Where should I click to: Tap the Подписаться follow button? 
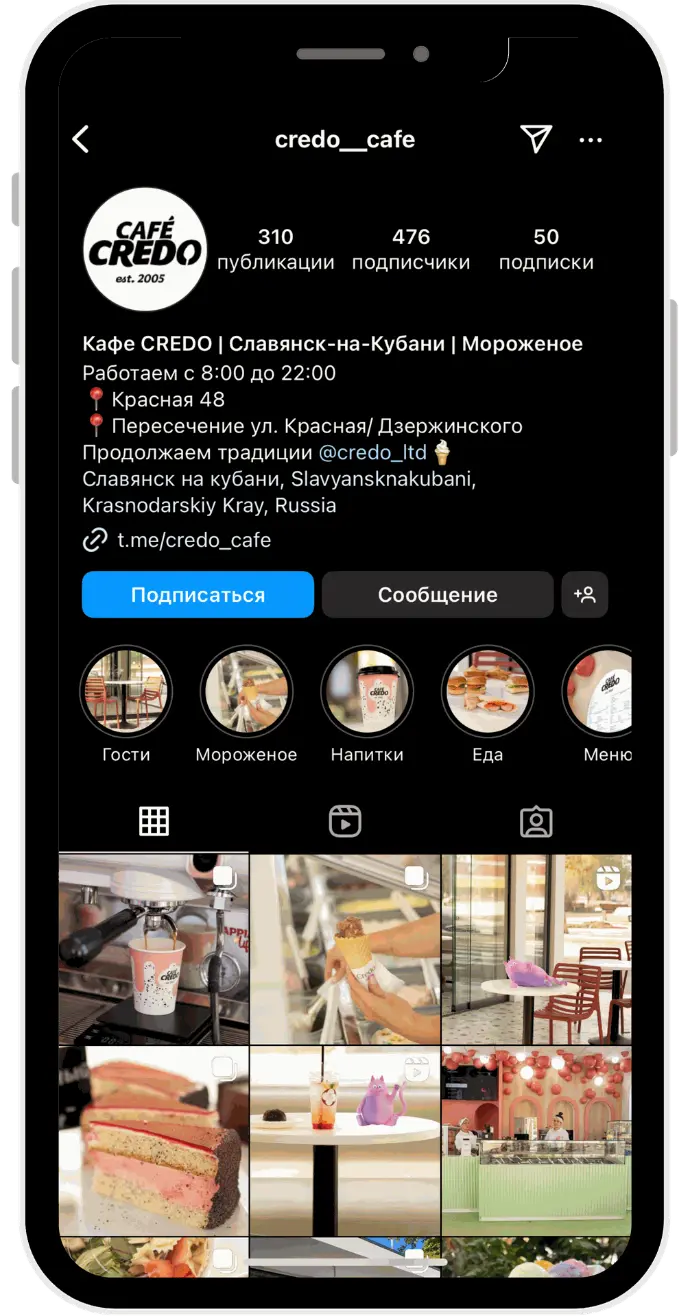click(198, 595)
